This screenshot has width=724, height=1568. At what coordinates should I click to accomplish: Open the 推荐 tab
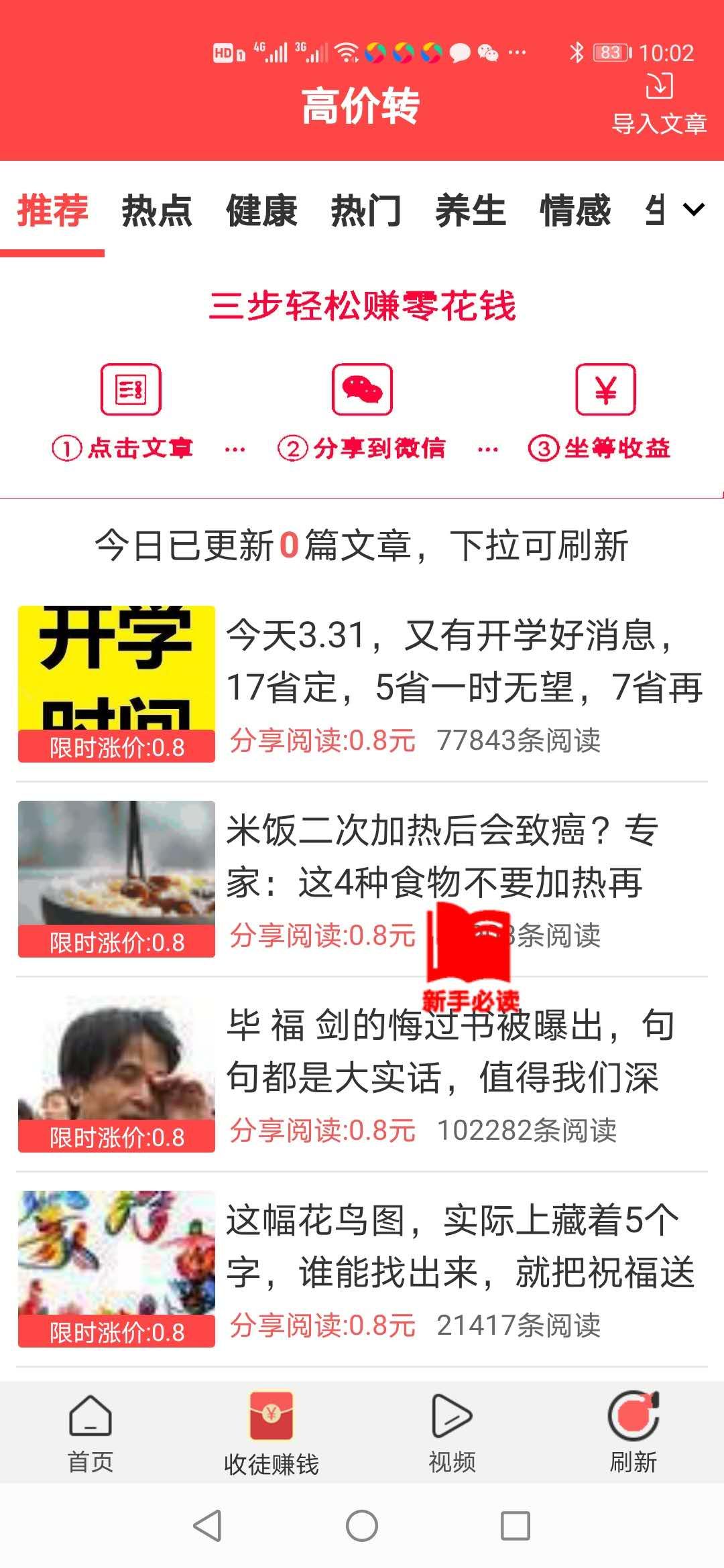[x=52, y=210]
